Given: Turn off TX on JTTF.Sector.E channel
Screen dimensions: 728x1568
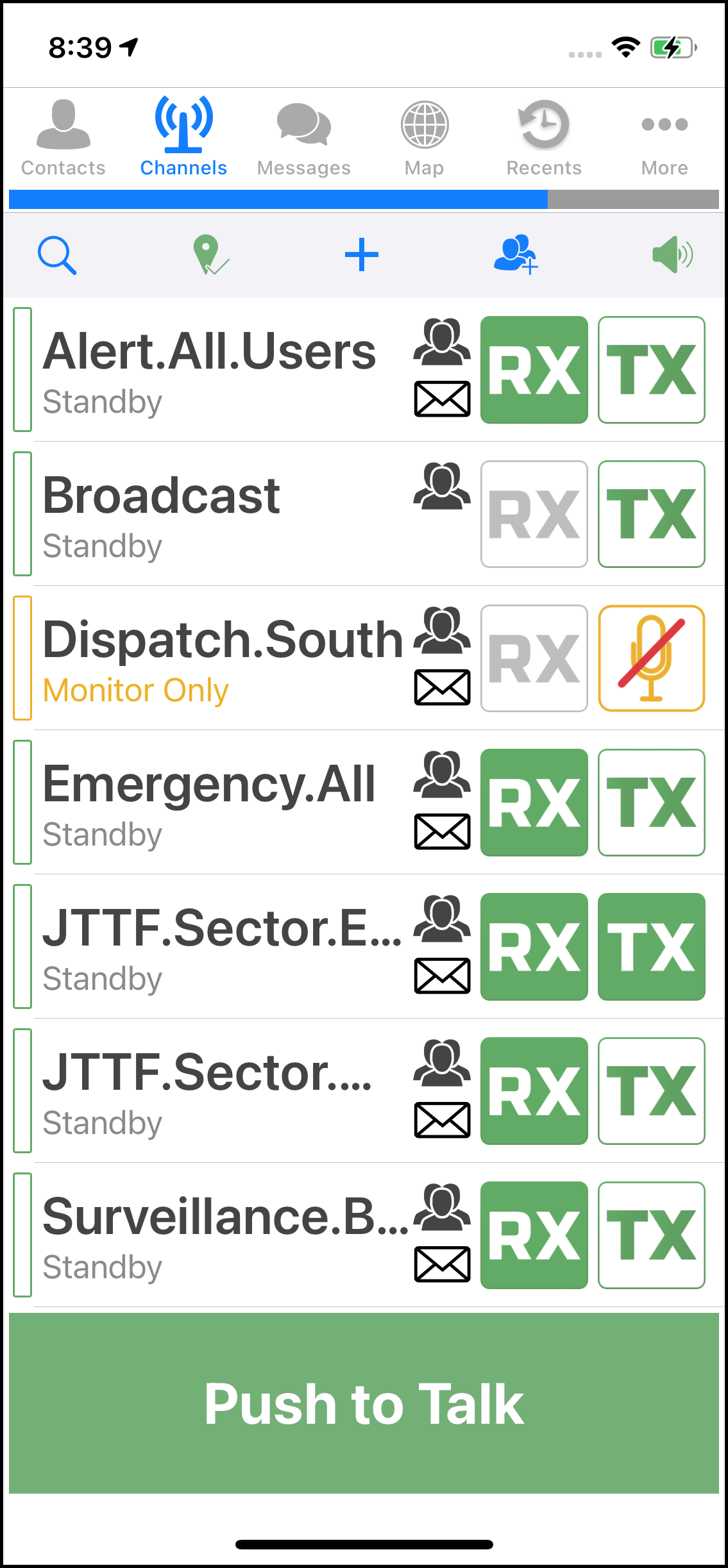Looking at the screenshot, I should (x=651, y=947).
